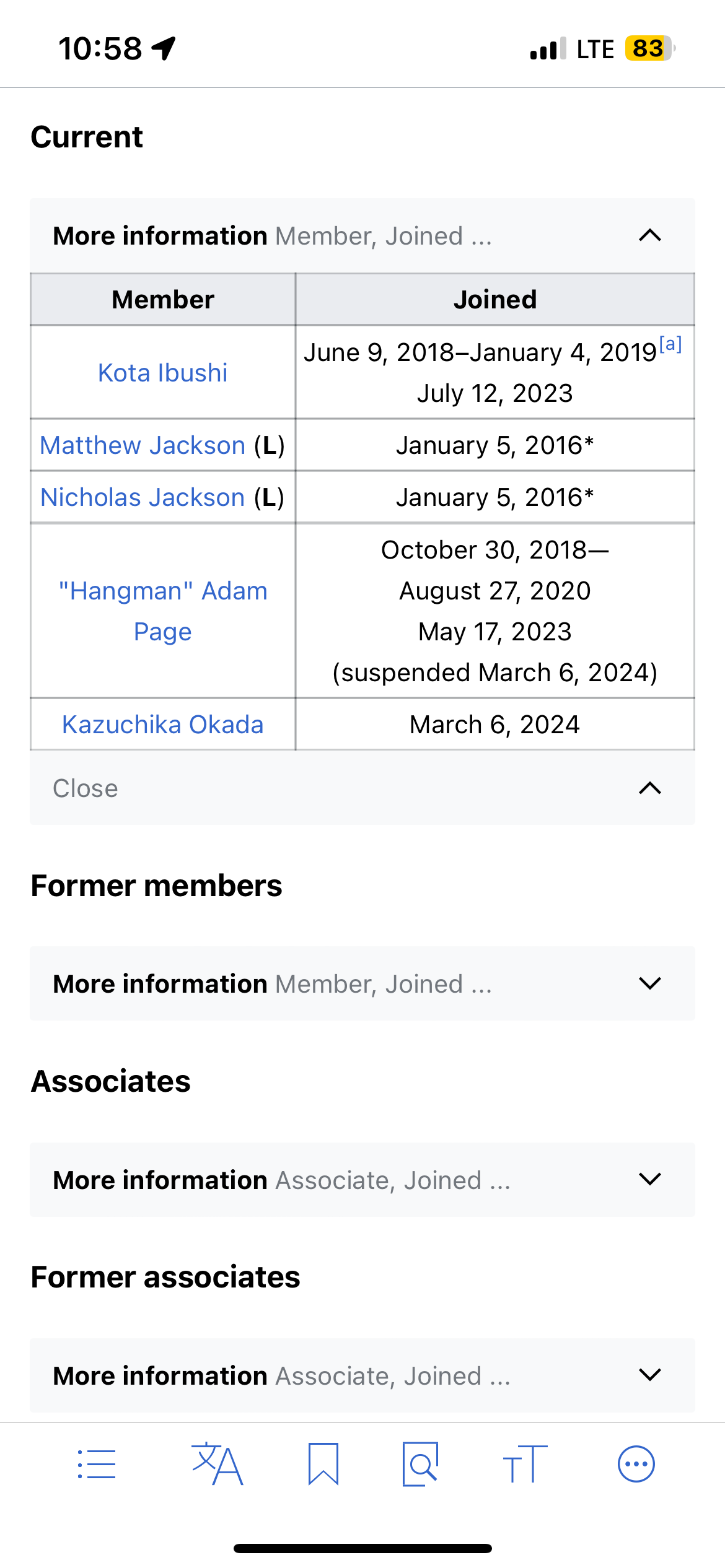Open the Kota Ibushi article link
725x1568 pixels.
tap(163, 372)
